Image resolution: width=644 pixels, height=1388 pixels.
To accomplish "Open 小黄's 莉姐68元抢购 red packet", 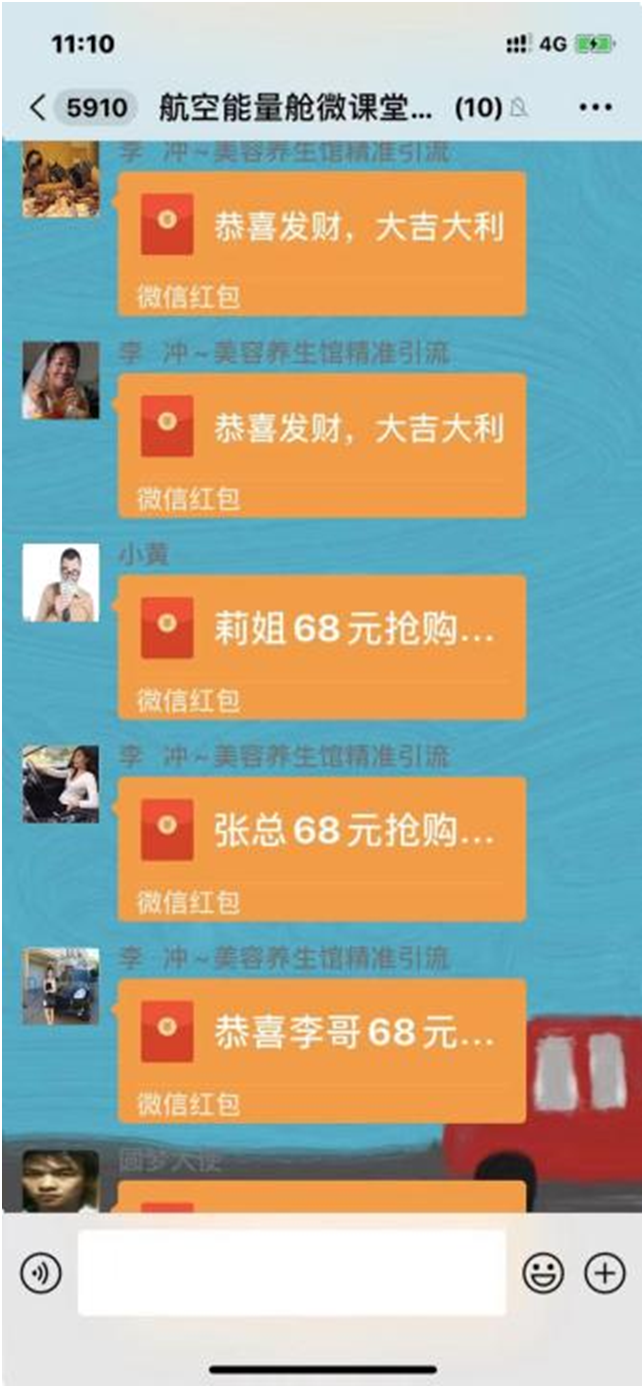I will pyautogui.click(x=321, y=646).
